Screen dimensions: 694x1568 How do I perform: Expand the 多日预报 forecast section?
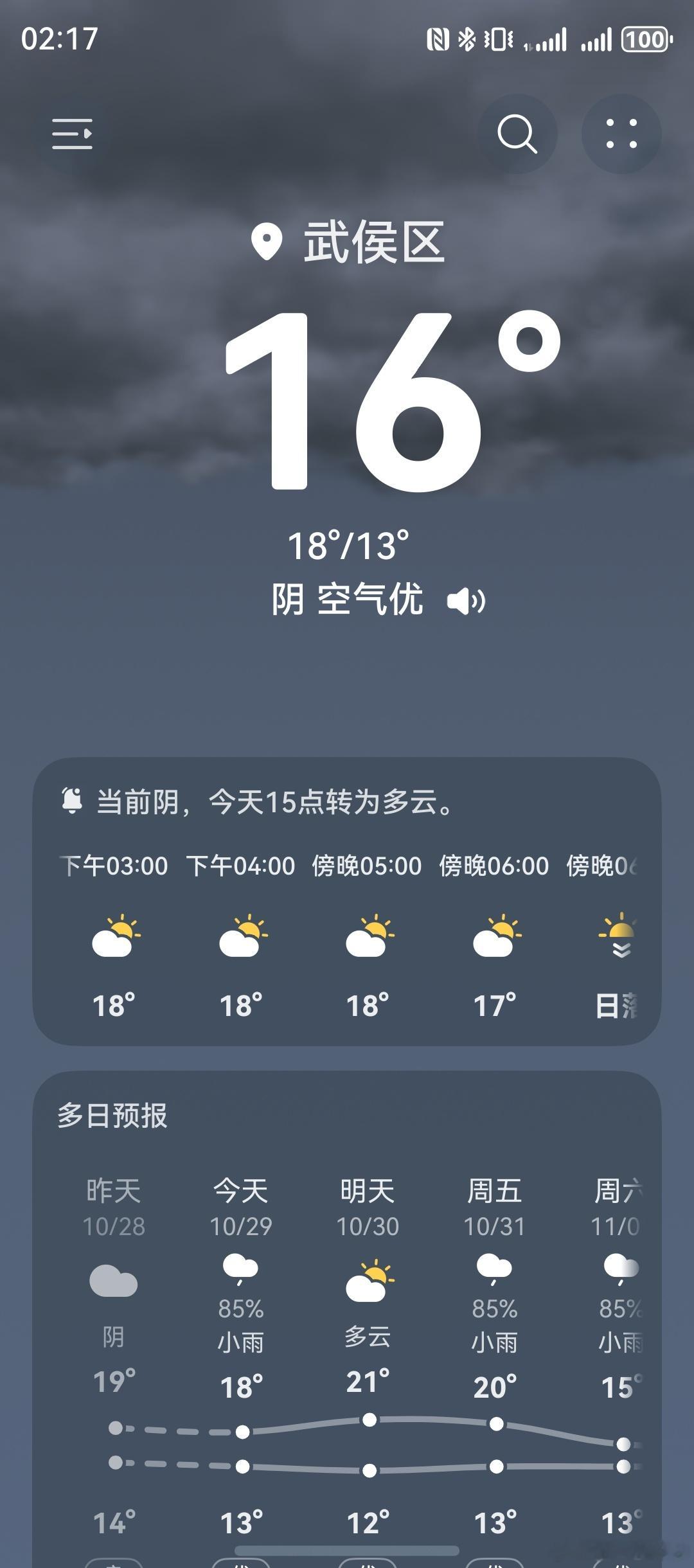112,1115
